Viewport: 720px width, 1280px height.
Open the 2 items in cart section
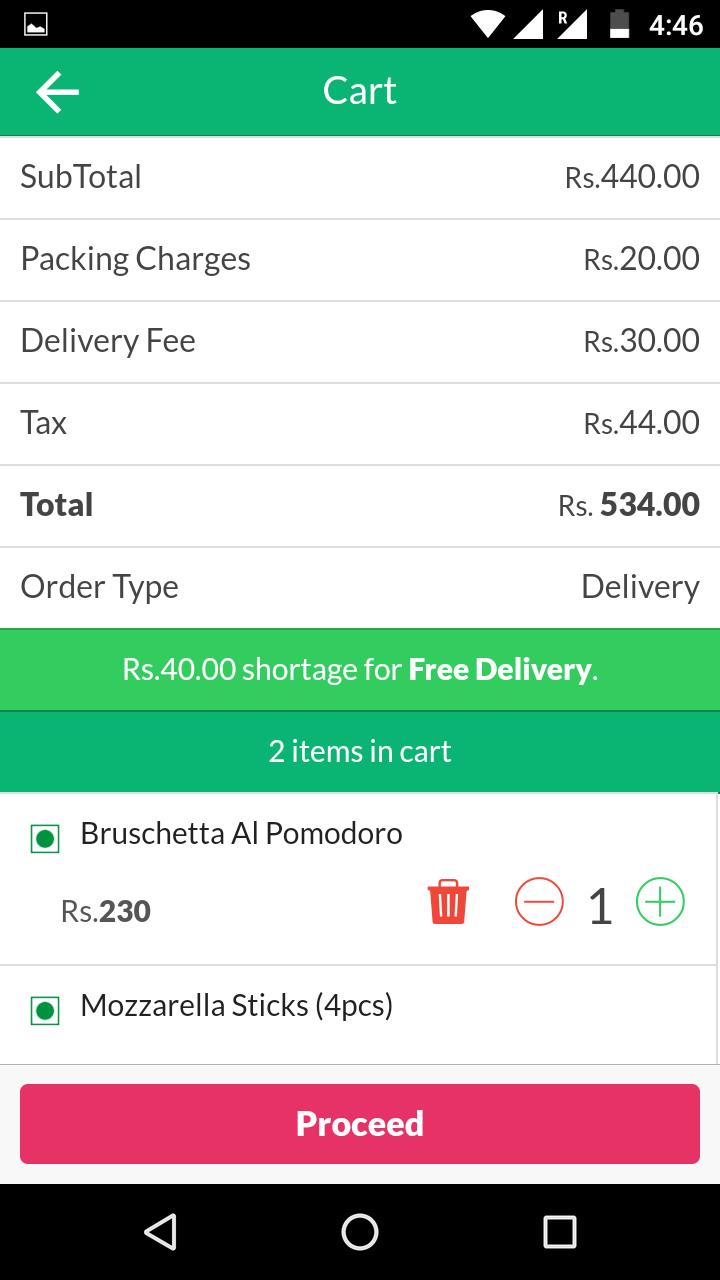tap(360, 751)
